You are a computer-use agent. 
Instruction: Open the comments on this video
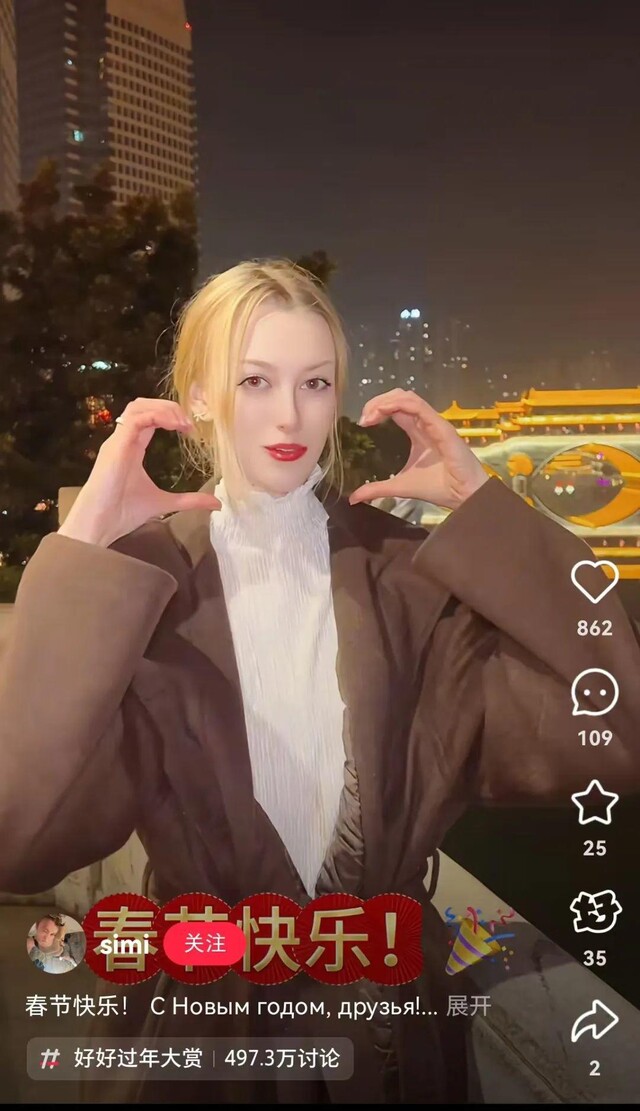pos(594,693)
